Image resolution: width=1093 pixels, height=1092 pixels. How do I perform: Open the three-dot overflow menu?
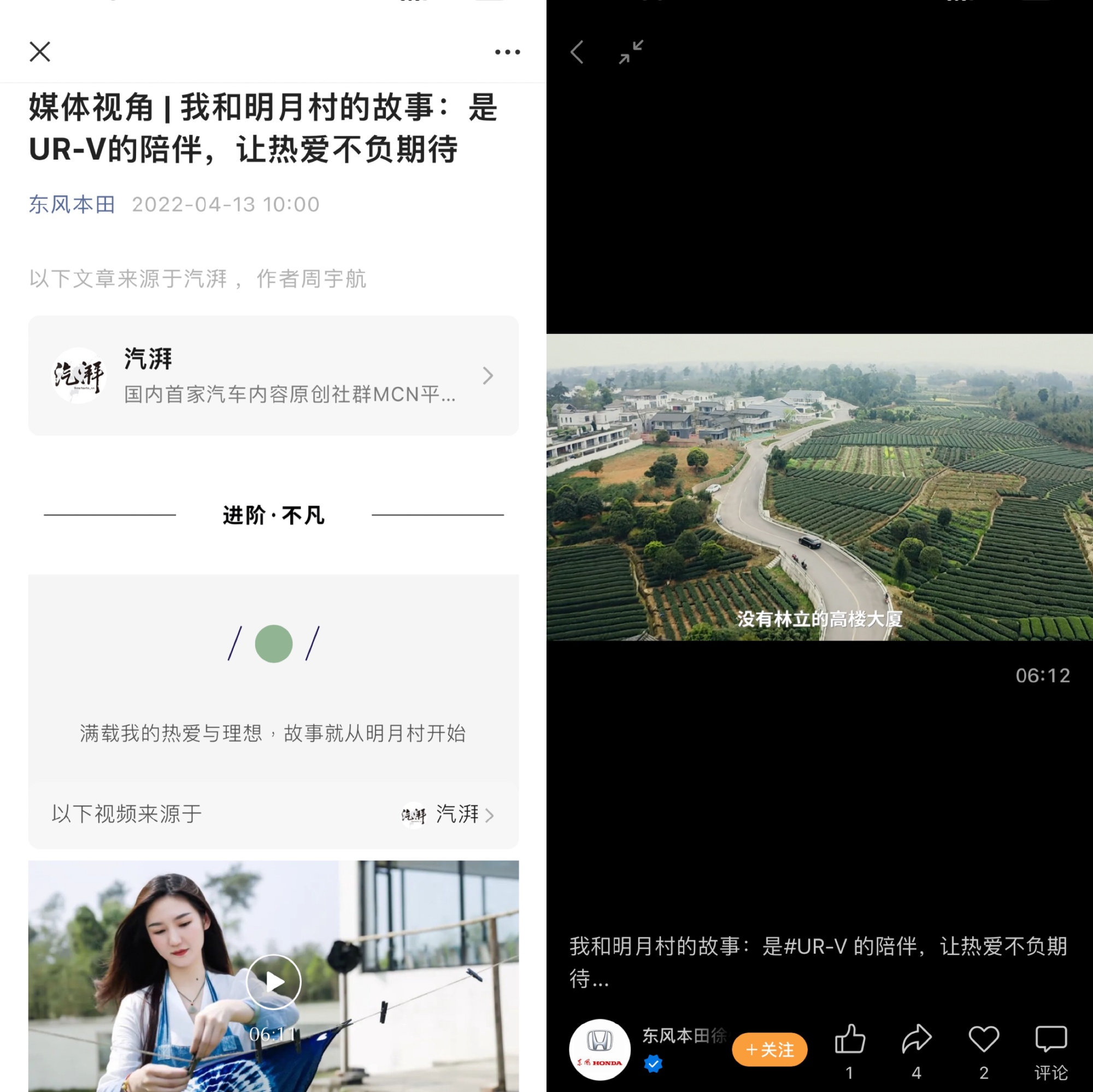pos(507,52)
